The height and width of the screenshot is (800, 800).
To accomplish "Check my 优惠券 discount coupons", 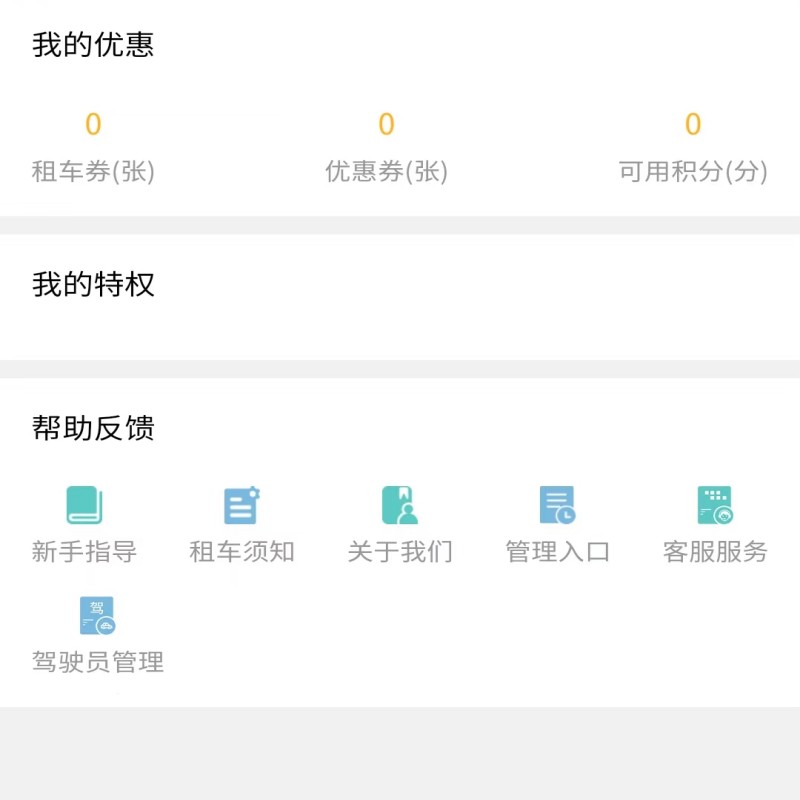I will 386,147.
